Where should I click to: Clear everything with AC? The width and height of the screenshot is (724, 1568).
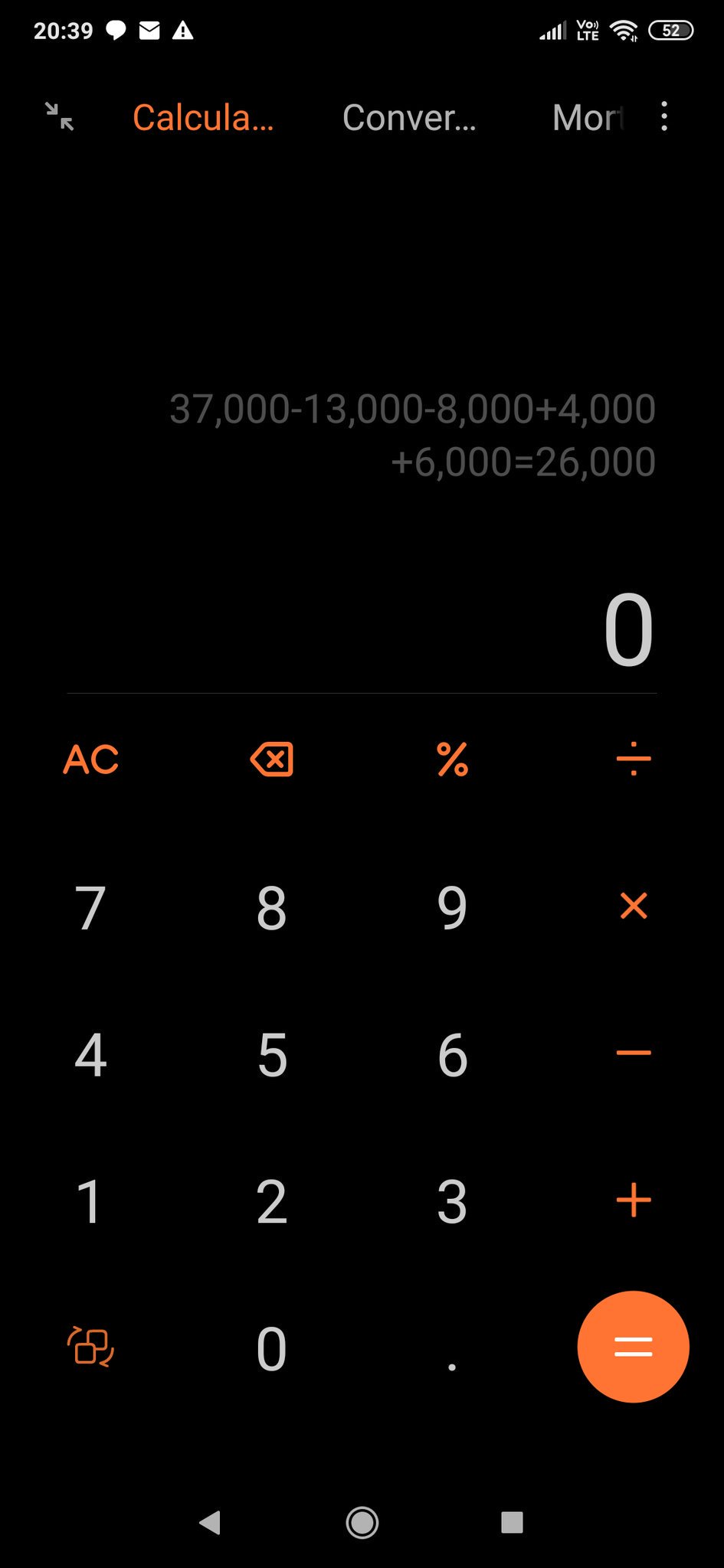[x=90, y=759]
